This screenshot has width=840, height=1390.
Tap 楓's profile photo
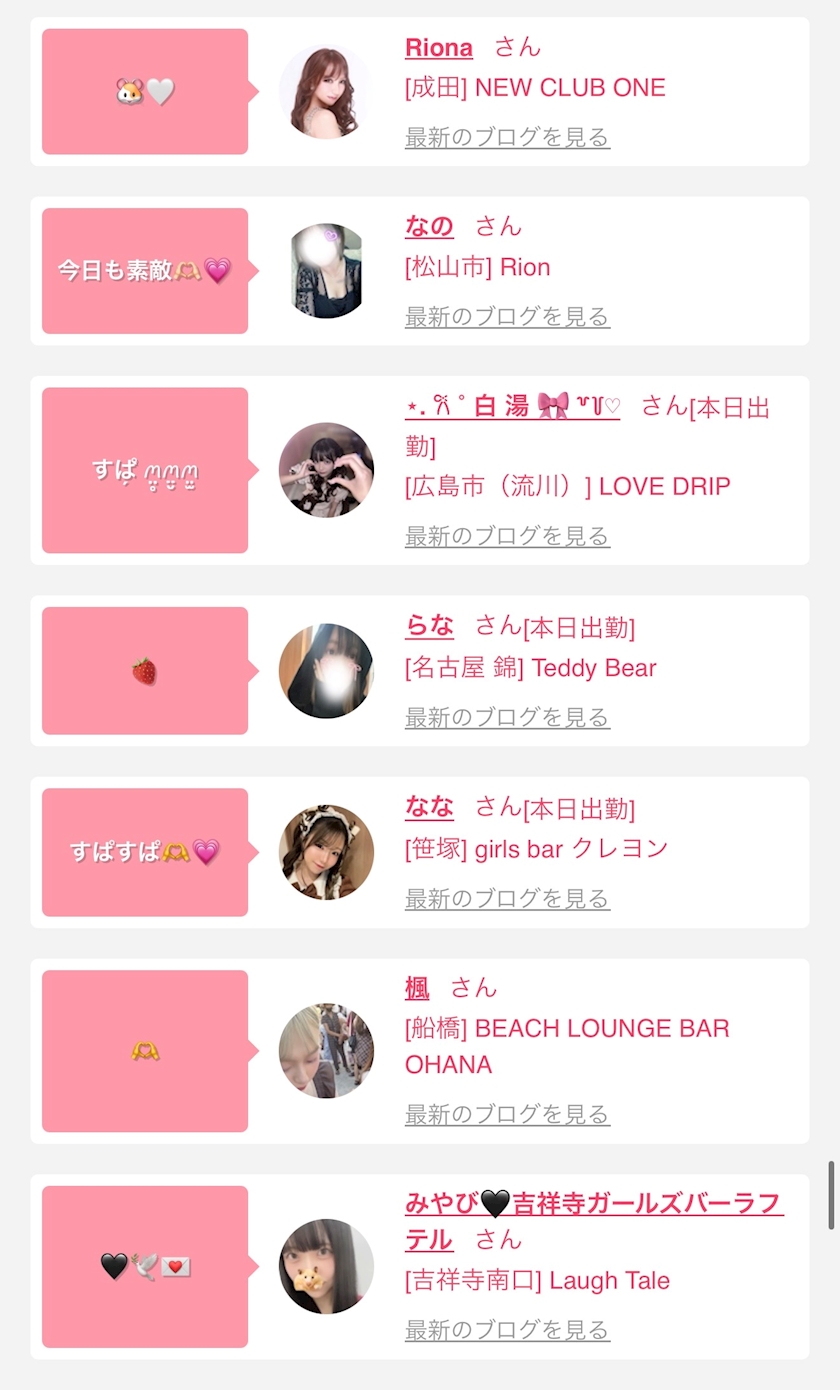326,1051
